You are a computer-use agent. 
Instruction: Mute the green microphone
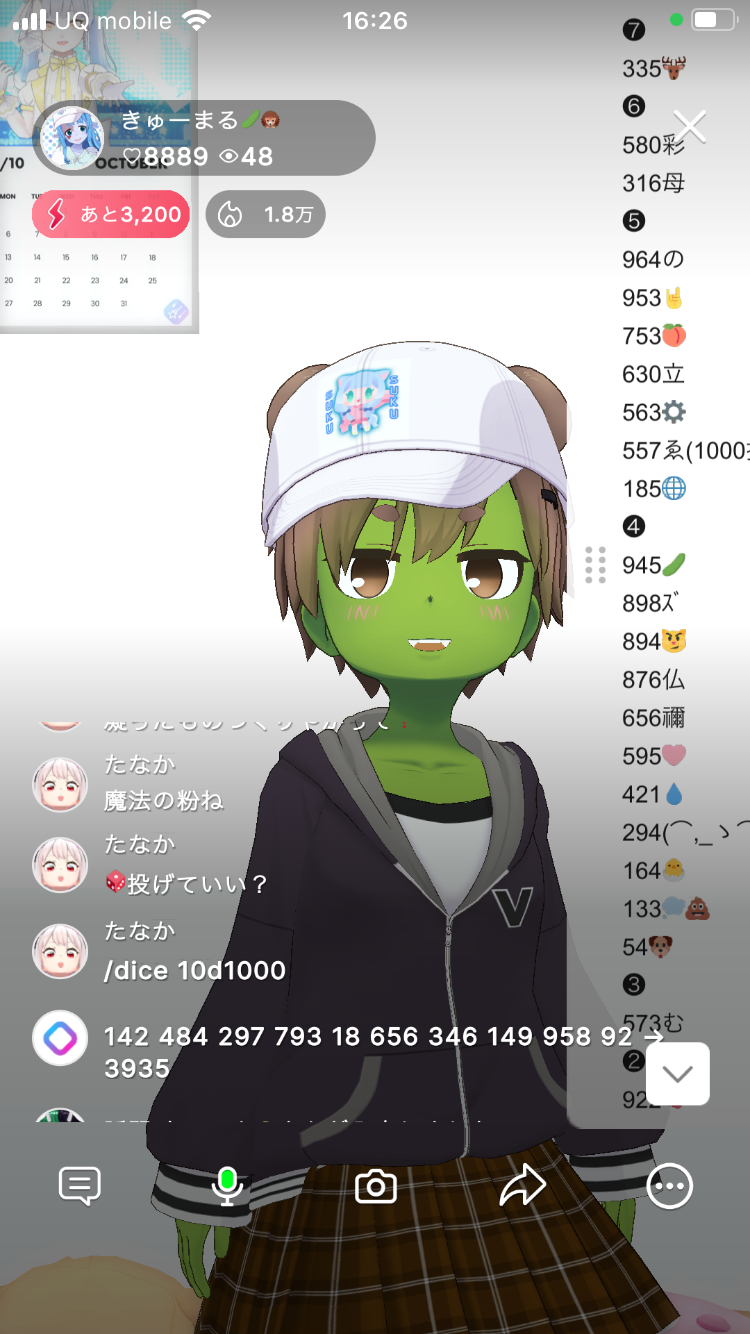(228, 1186)
